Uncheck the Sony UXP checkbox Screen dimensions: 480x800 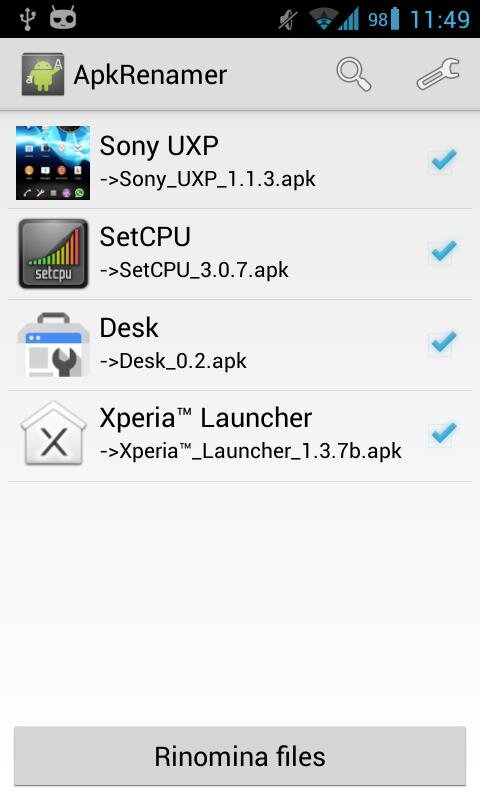coord(443,161)
